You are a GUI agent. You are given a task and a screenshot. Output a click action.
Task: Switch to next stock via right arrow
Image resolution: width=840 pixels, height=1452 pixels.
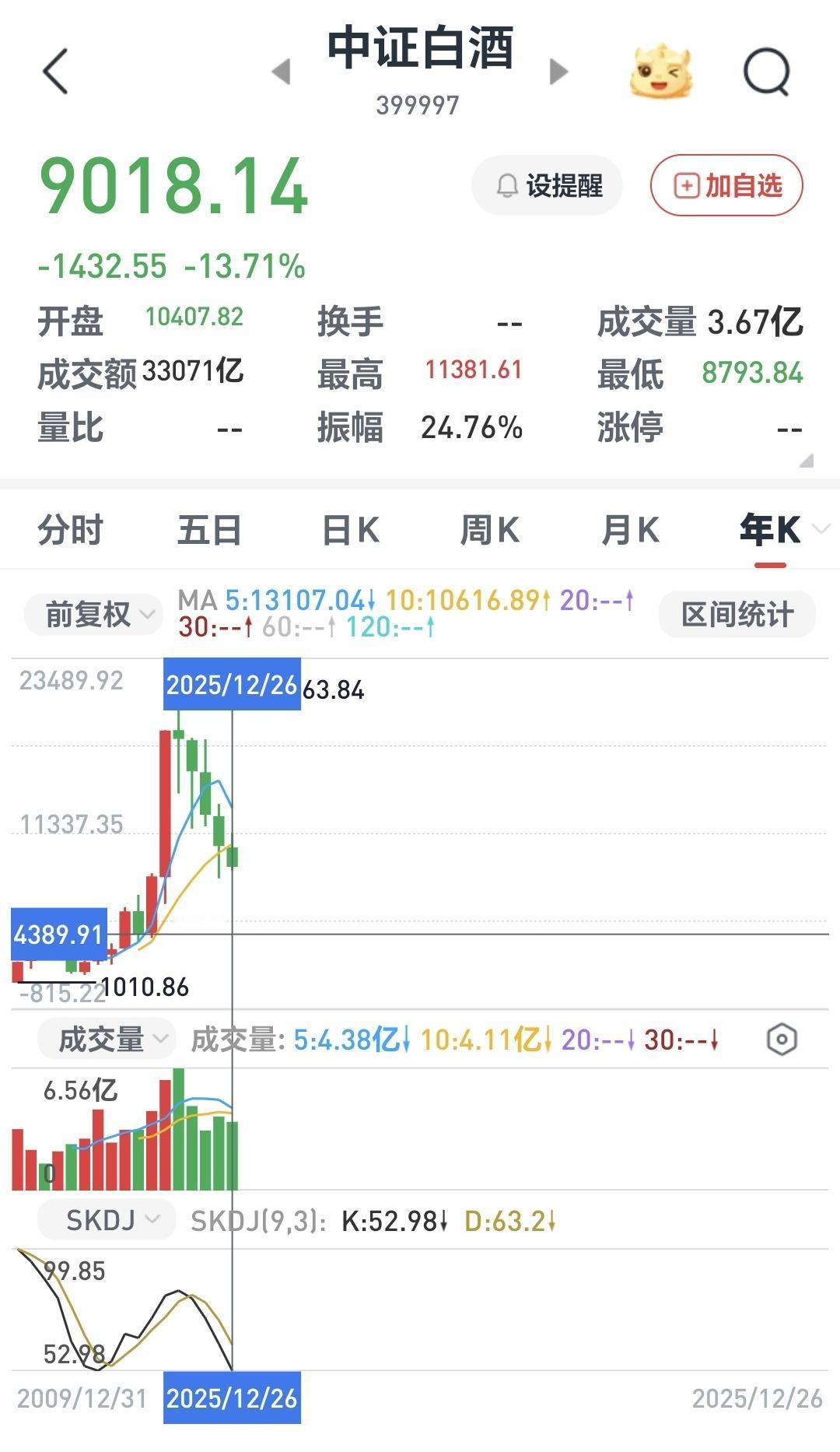coord(558,70)
